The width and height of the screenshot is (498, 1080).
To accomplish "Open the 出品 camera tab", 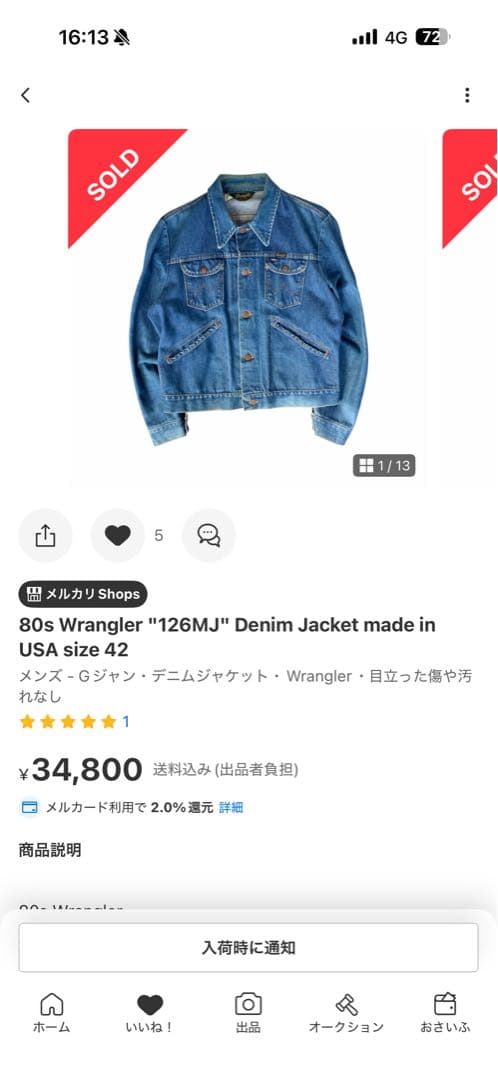I will point(248,1012).
